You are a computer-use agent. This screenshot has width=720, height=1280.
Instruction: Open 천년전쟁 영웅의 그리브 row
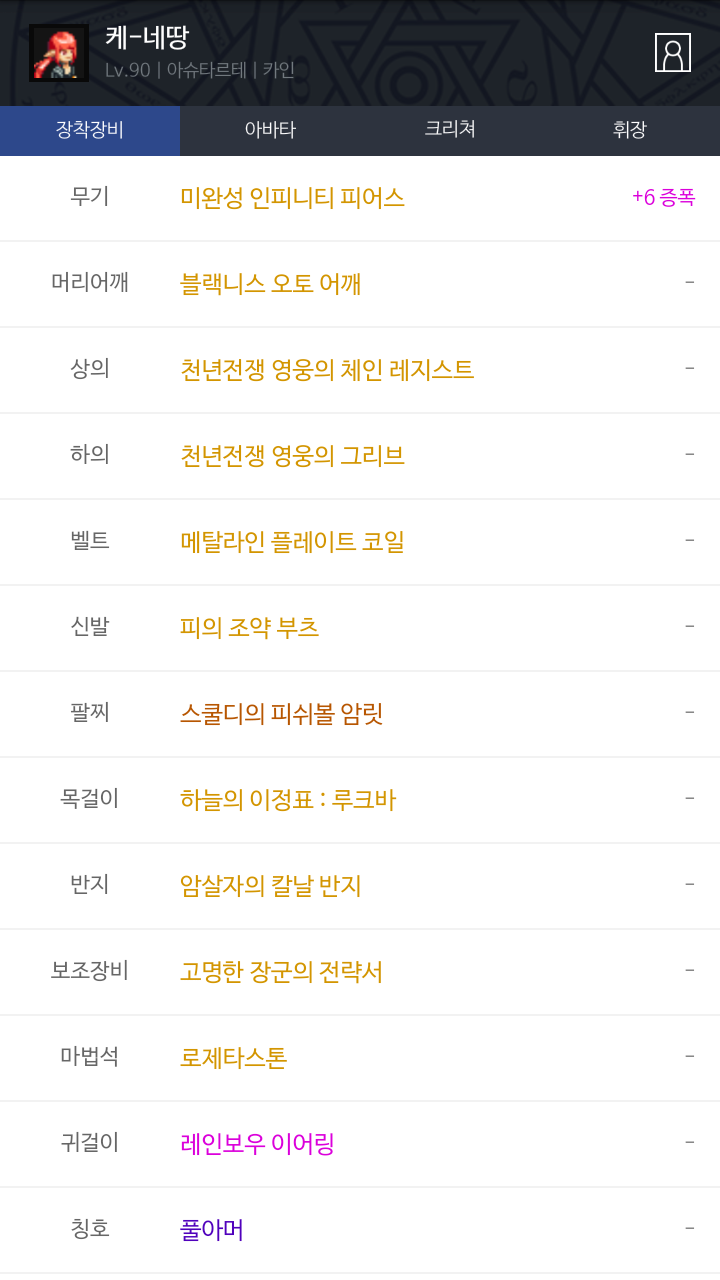point(292,456)
